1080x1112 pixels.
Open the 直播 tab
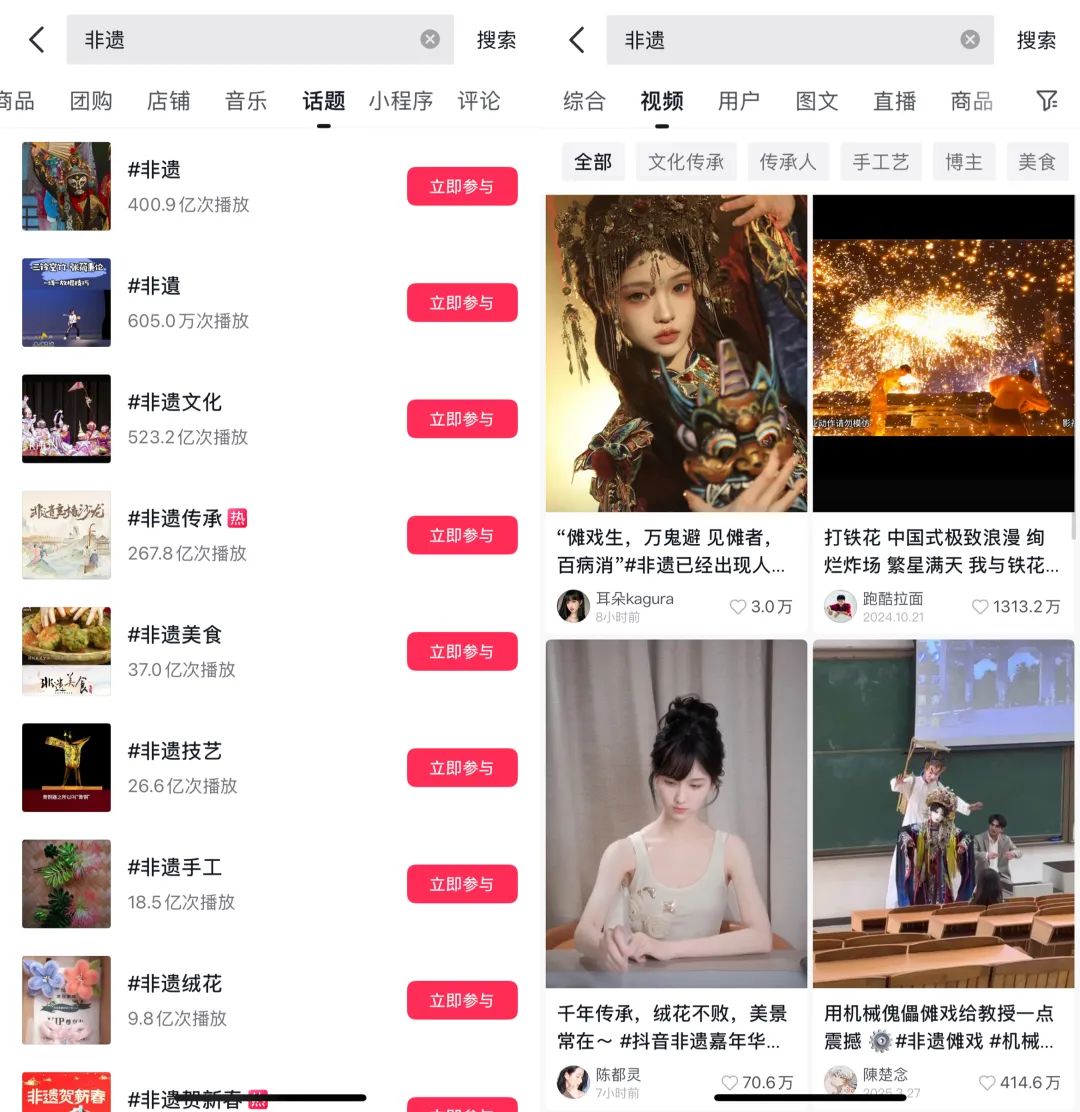tap(894, 100)
